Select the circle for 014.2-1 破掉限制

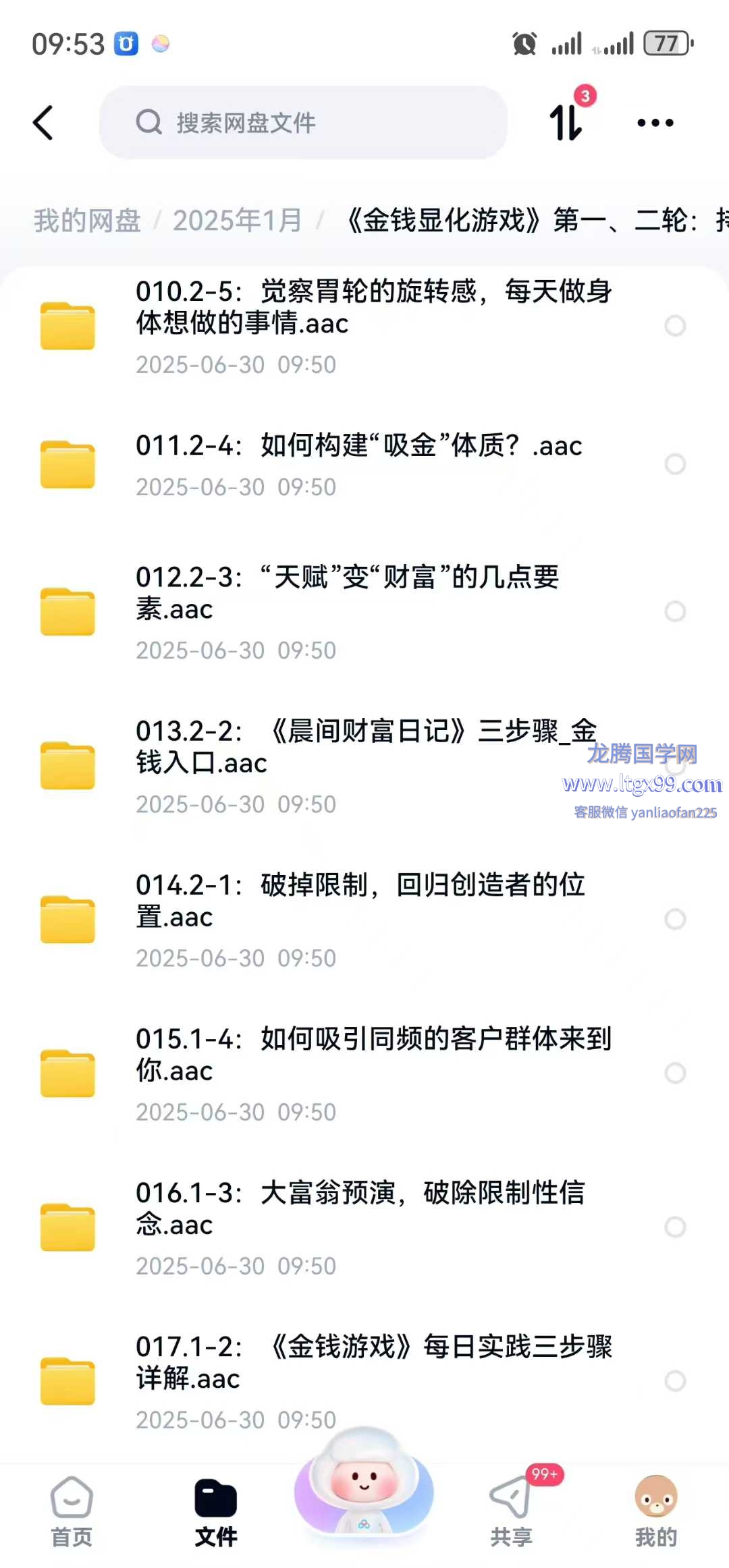click(x=675, y=919)
